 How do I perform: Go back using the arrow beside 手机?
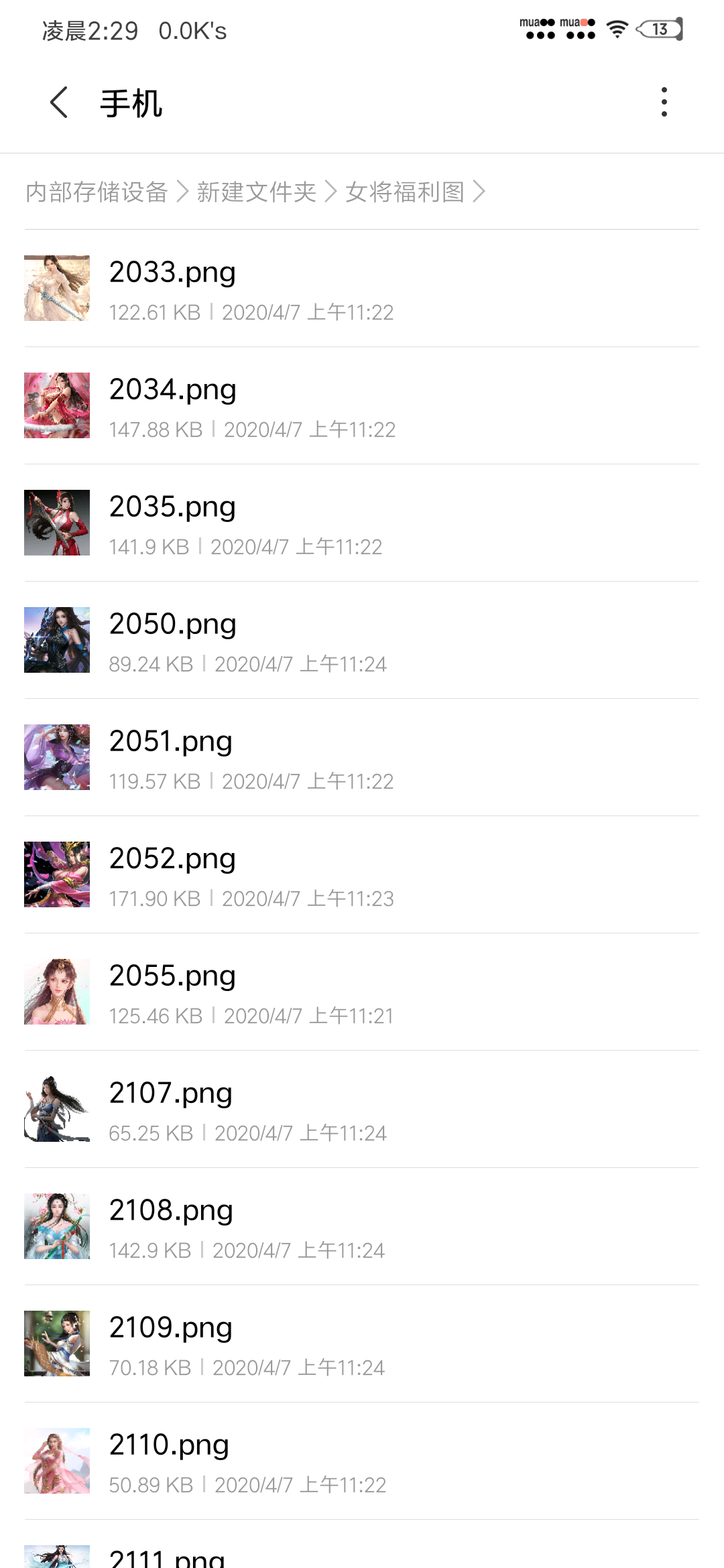(x=59, y=103)
